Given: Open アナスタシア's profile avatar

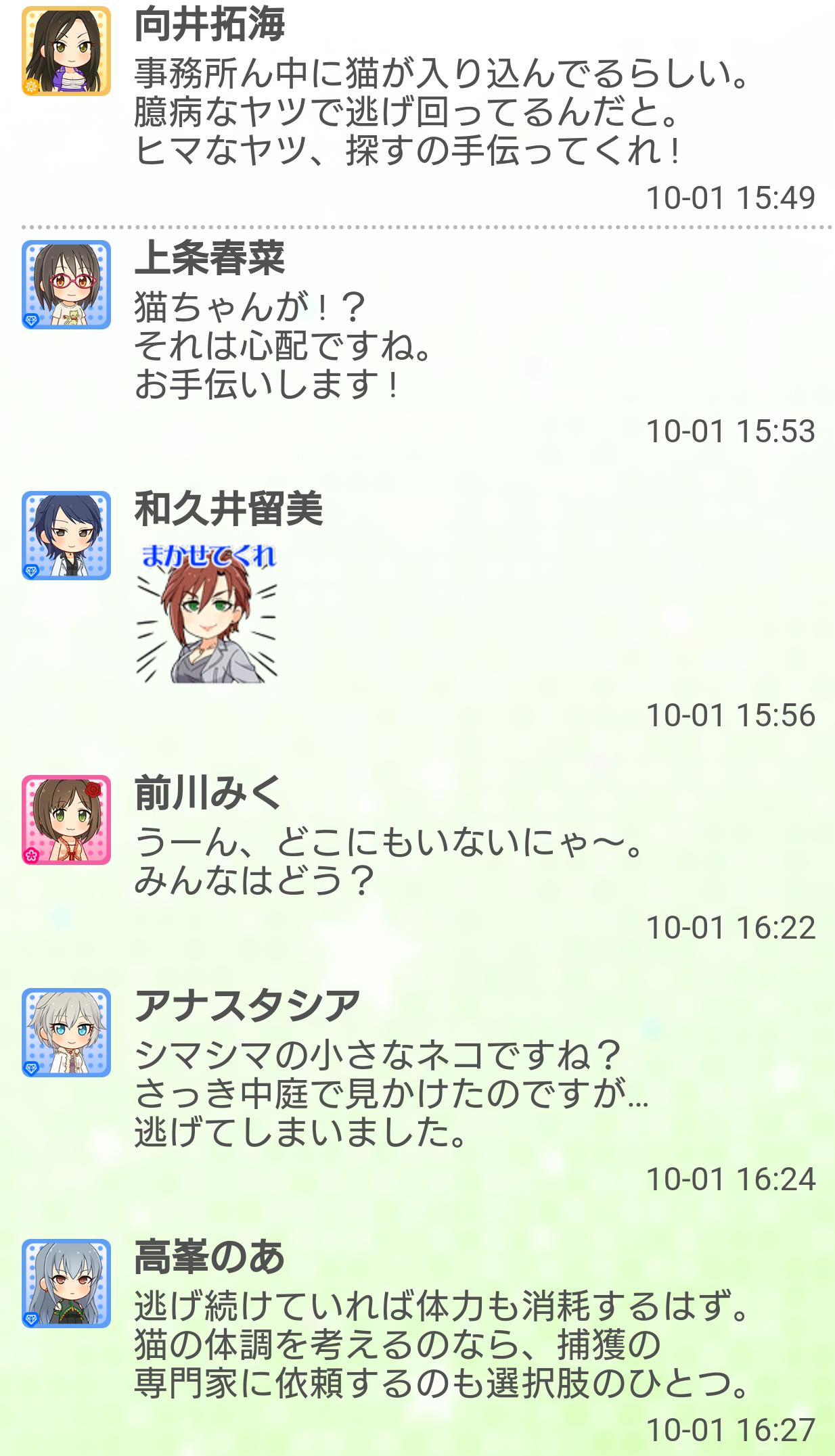Looking at the screenshot, I should pos(66,1033).
